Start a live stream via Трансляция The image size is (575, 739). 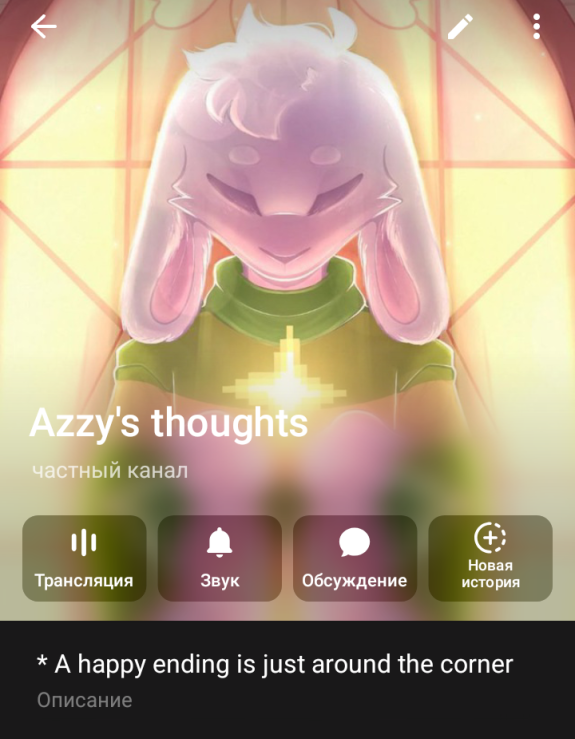click(84, 558)
